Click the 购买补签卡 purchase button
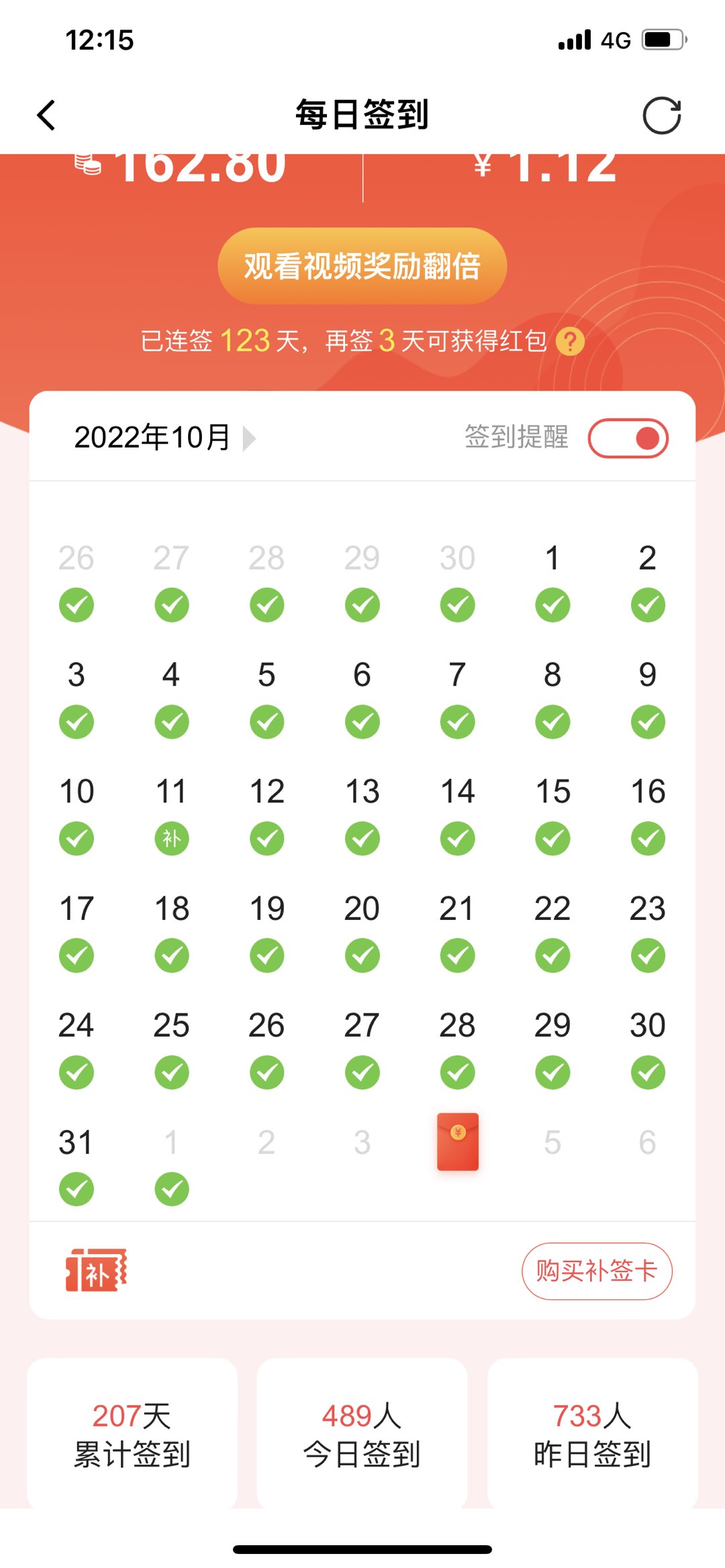This screenshot has height=1568, width=725. tap(596, 1270)
